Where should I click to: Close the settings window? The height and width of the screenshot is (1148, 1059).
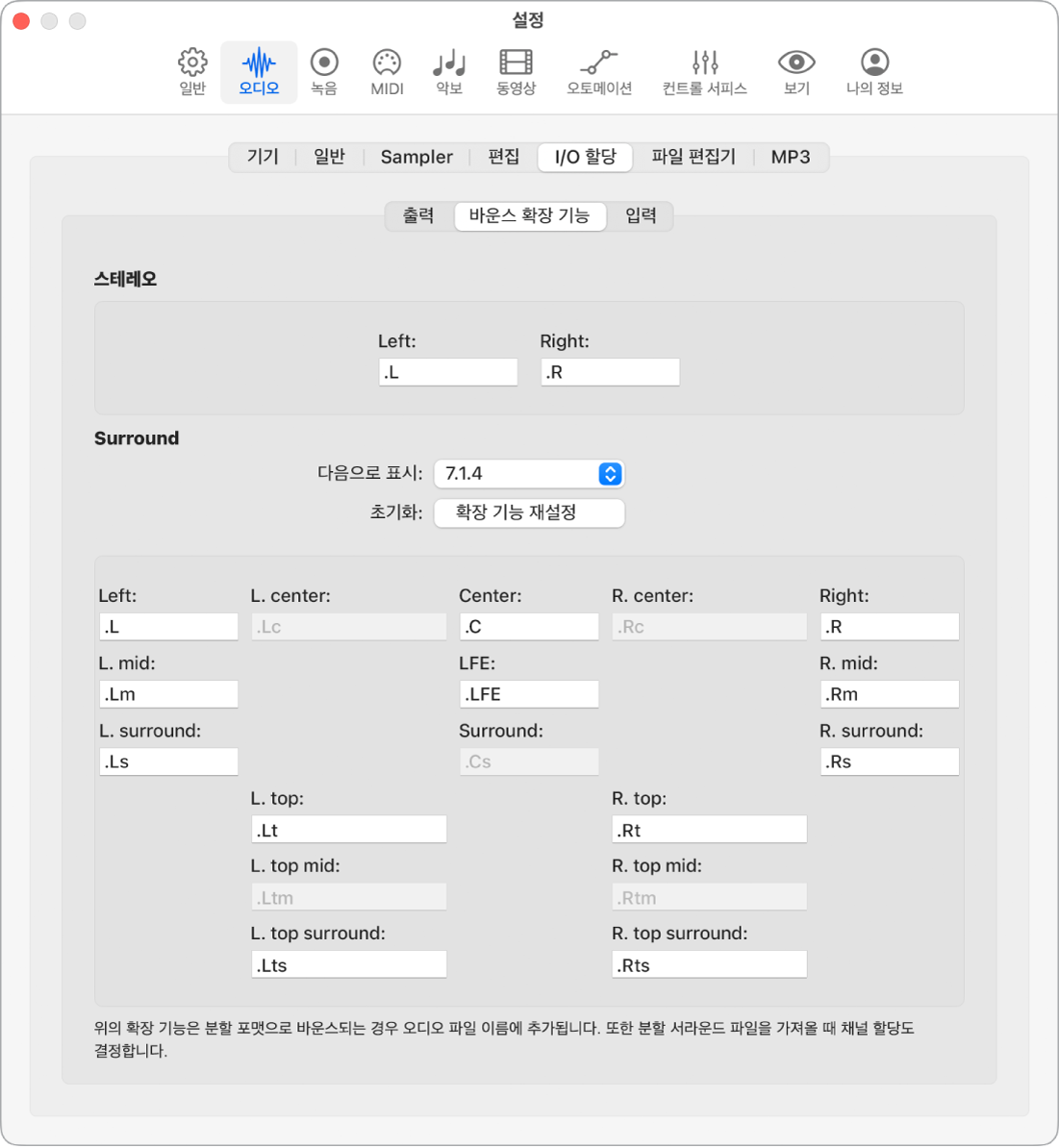(x=21, y=20)
